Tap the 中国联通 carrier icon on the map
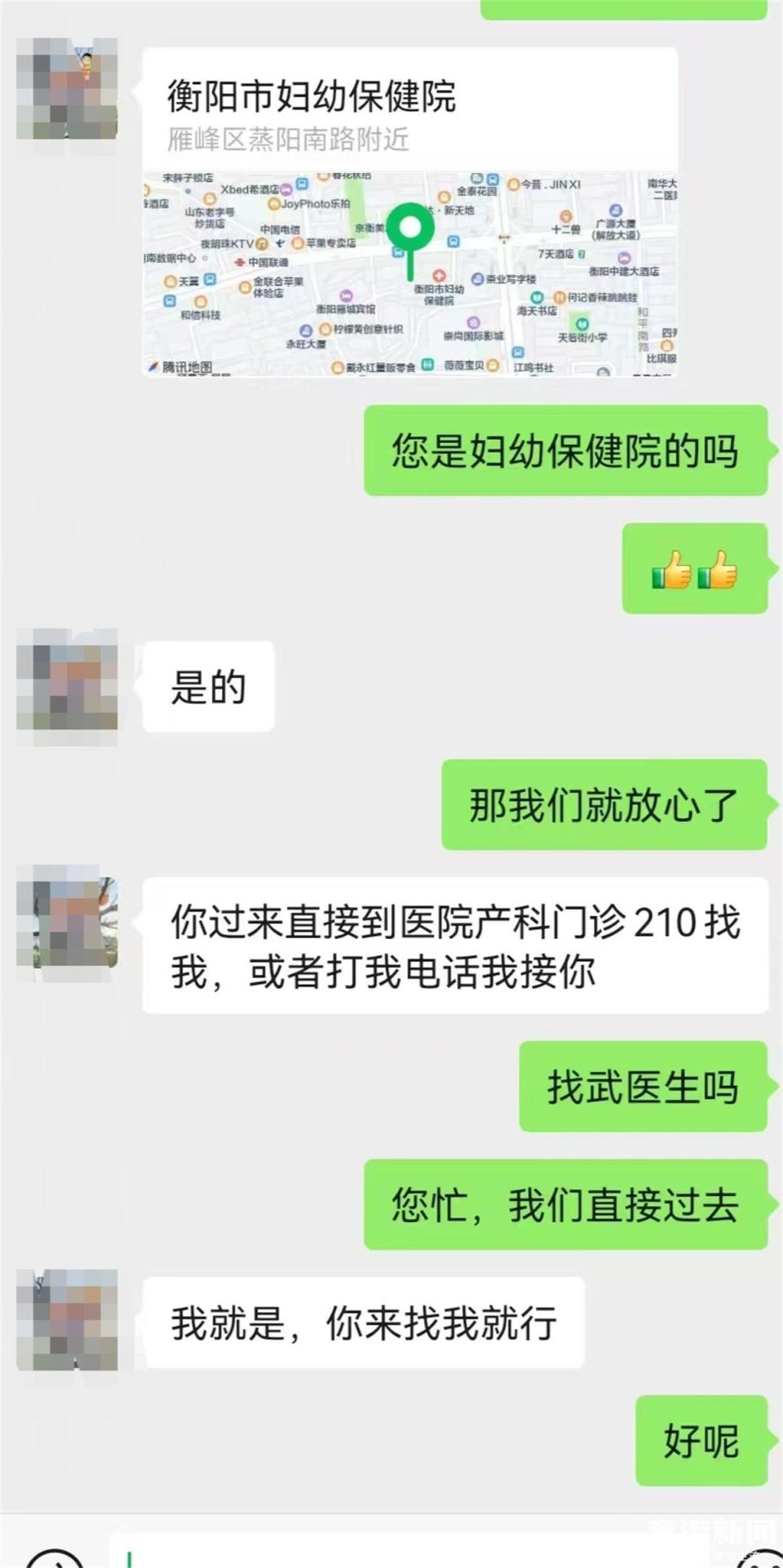Screen dimensions: 783x1568 point(240,262)
